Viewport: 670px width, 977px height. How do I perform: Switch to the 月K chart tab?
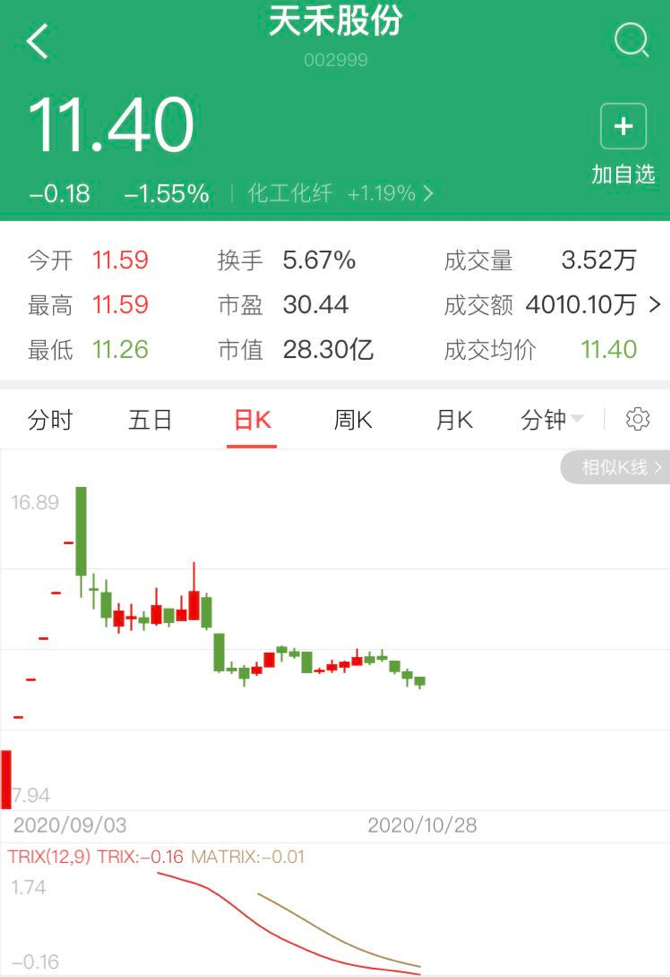pos(454,420)
